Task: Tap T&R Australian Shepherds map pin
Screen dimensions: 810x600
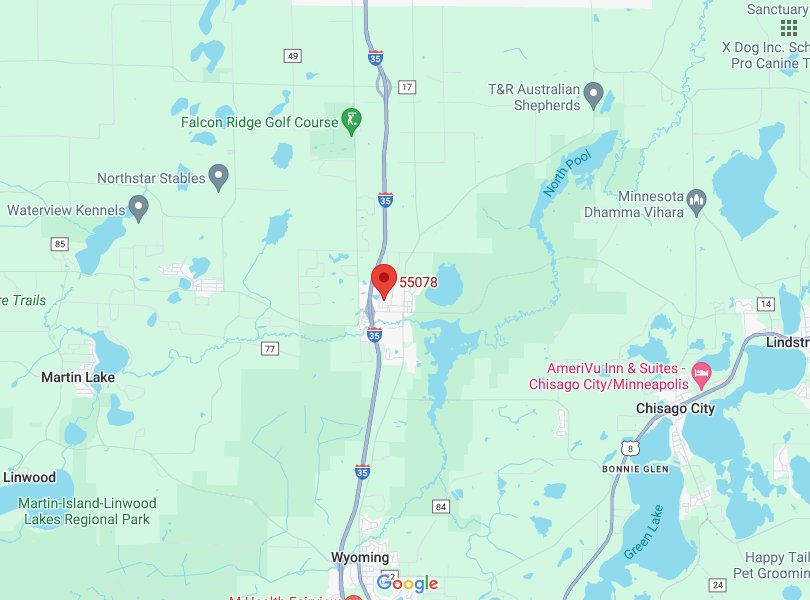Action: tap(594, 95)
